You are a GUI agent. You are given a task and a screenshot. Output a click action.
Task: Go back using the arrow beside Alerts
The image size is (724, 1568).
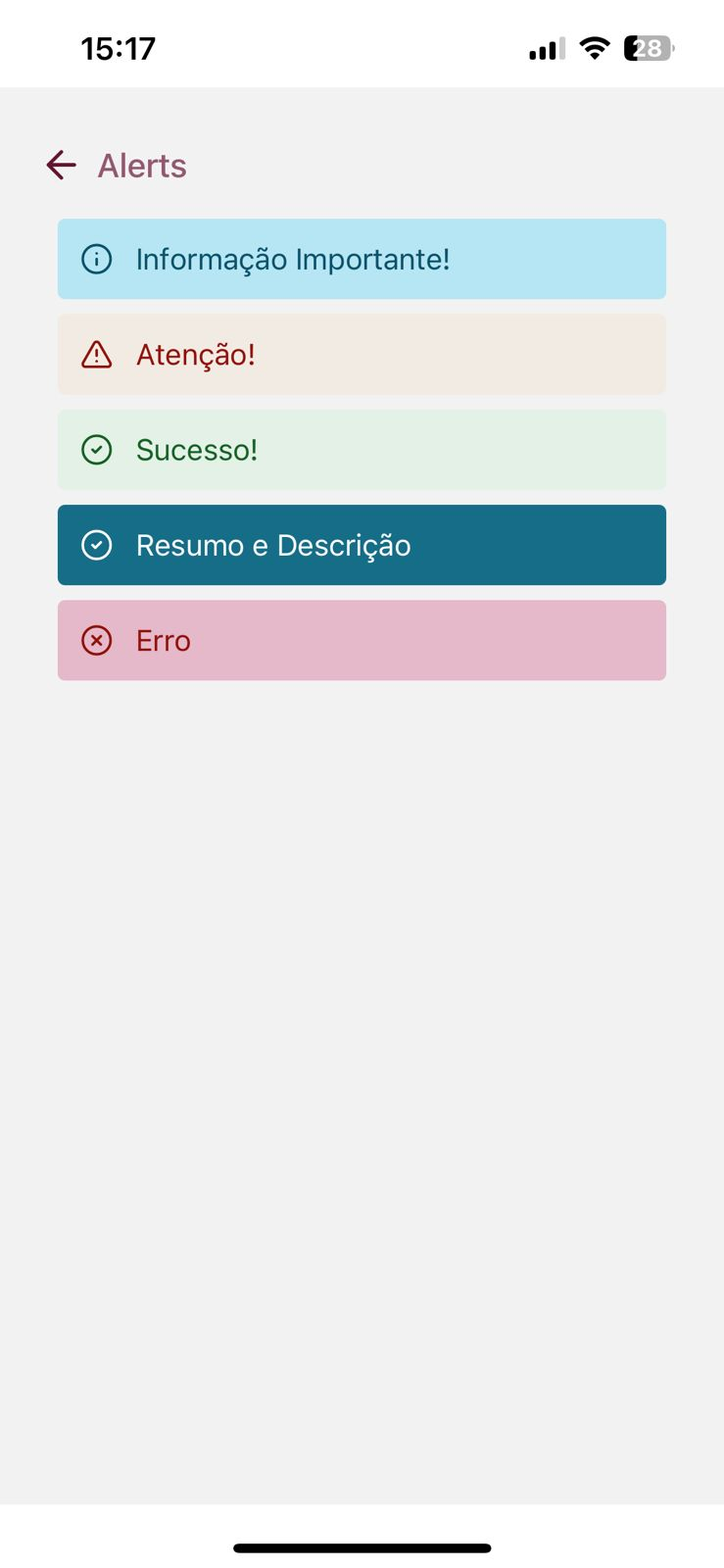click(61, 166)
